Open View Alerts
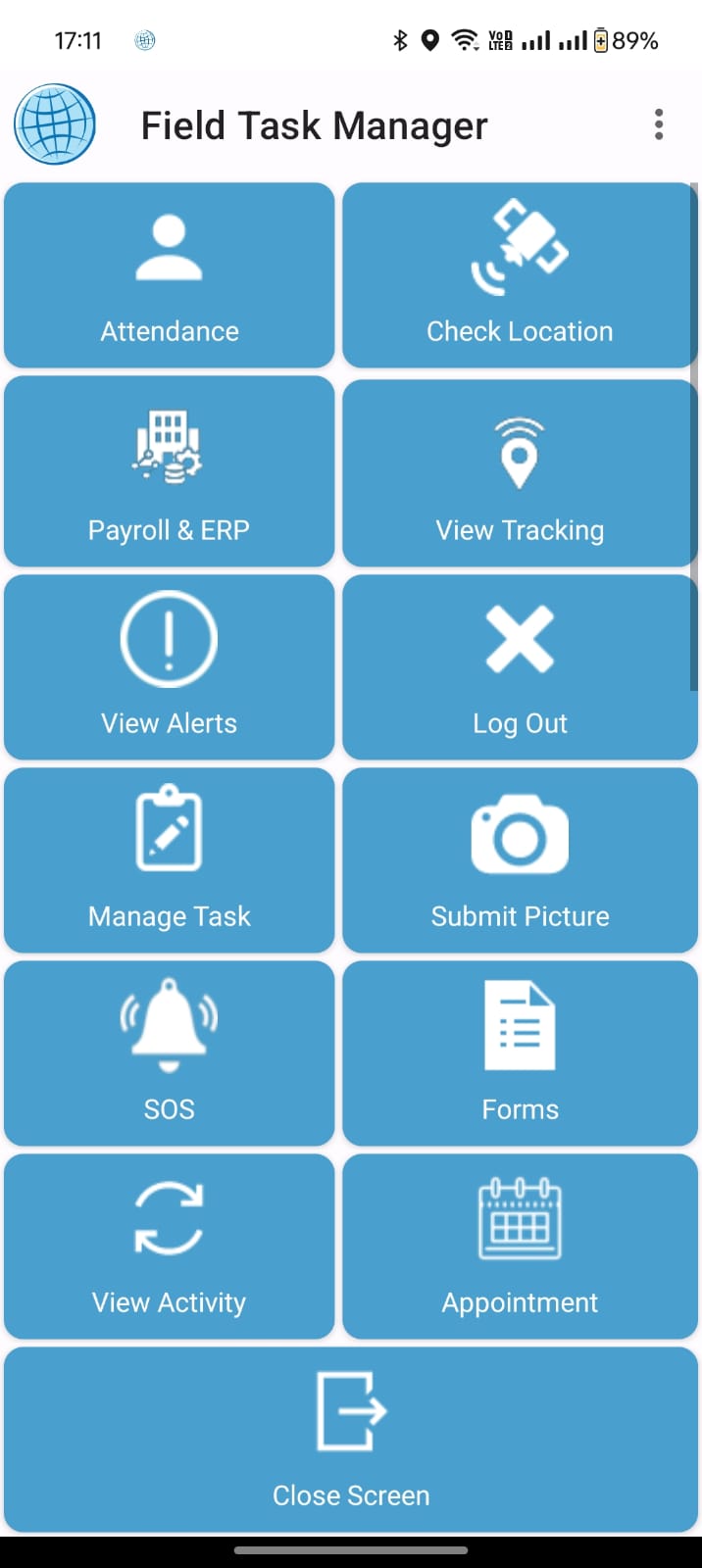This screenshot has width=702, height=1568. [170, 667]
